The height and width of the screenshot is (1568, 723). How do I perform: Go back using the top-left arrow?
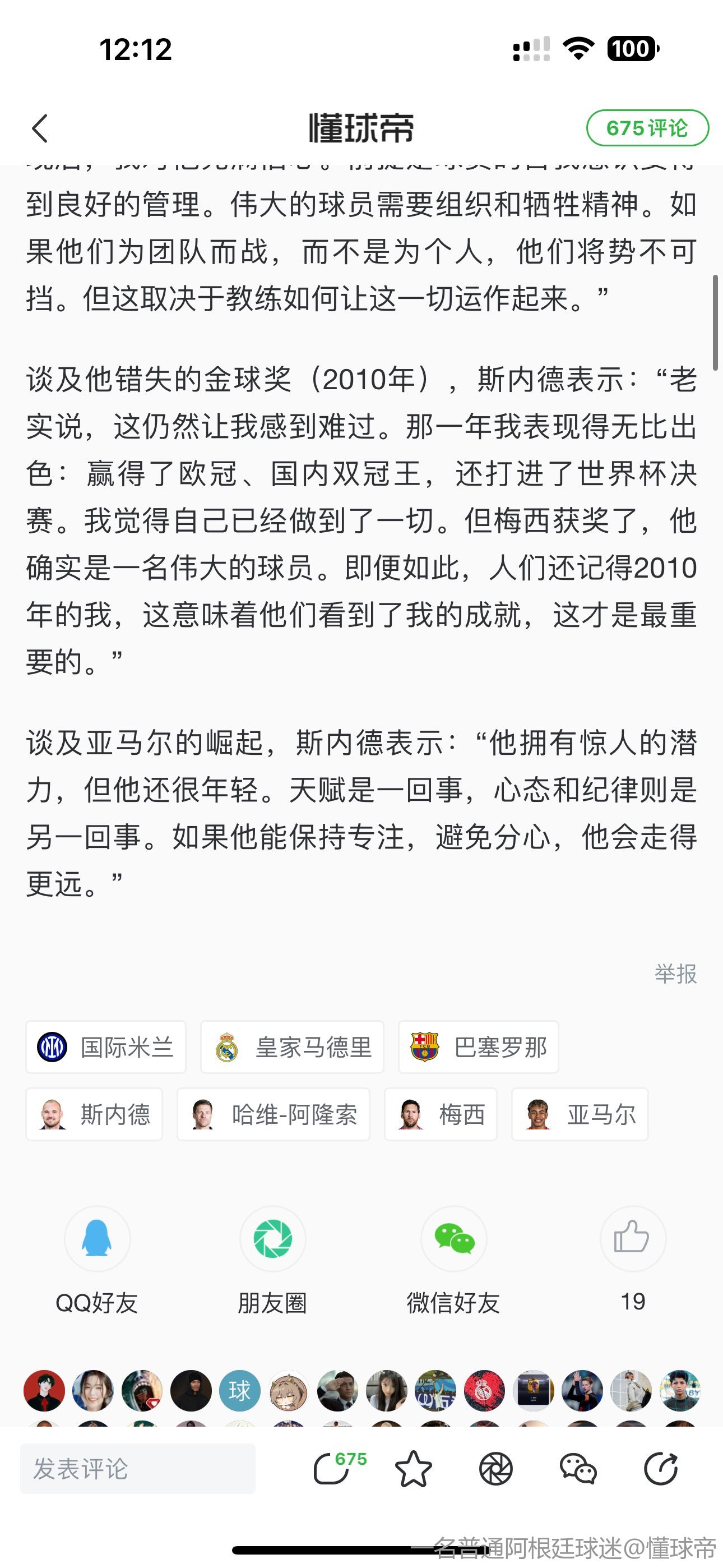pyautogui.click(x=40, y=128)
